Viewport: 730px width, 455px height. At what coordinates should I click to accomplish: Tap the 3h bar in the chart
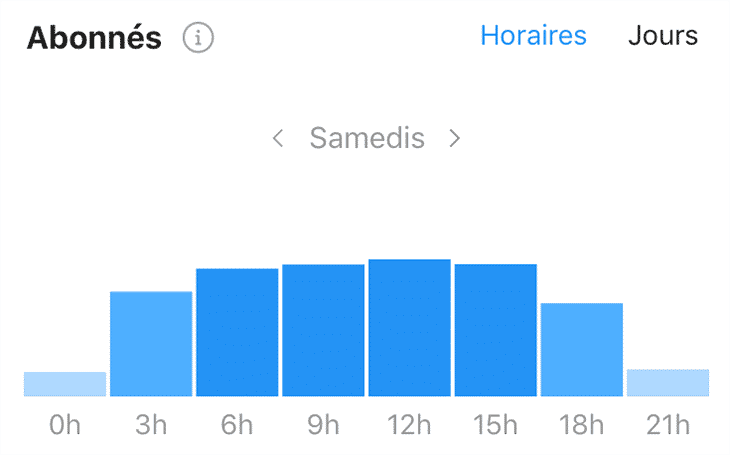151,343
